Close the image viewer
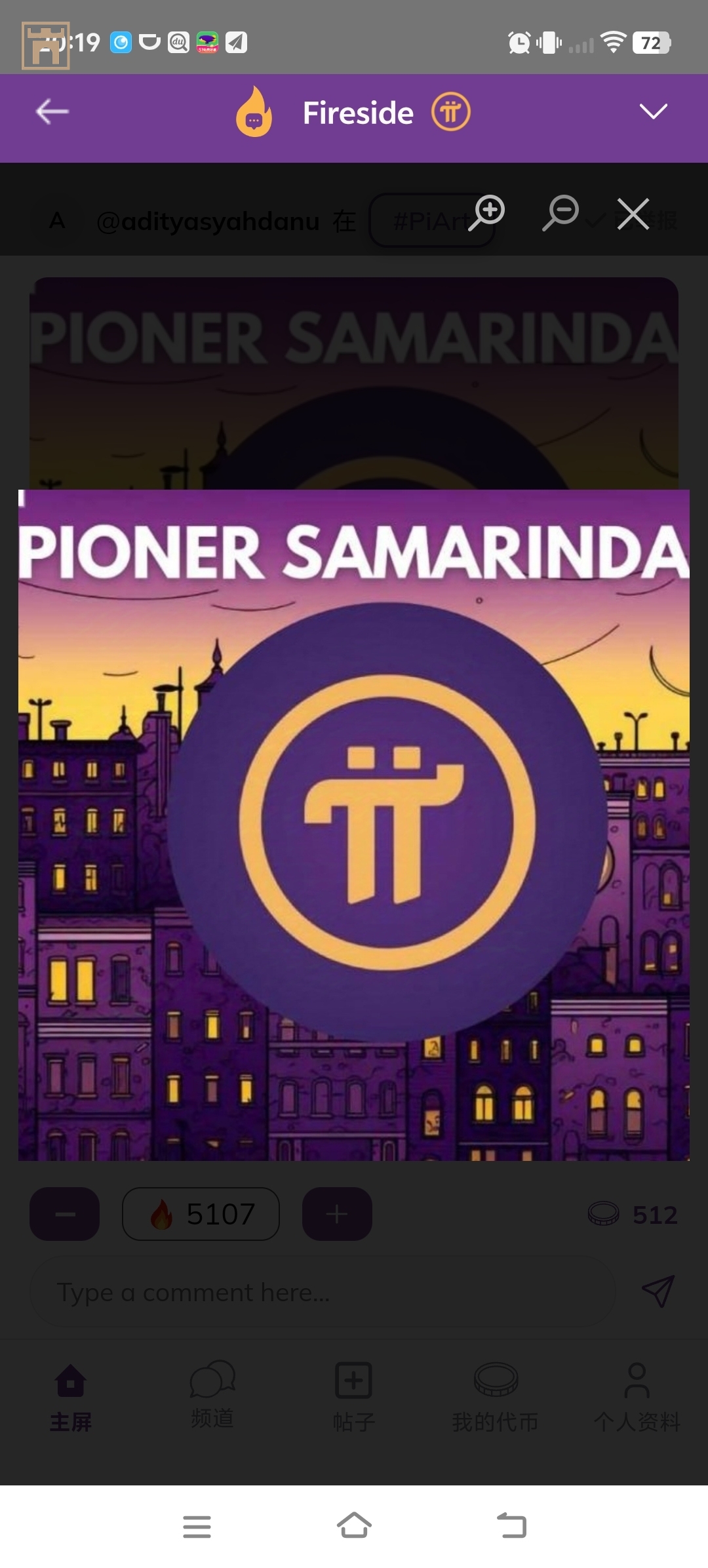 [633, 214]
